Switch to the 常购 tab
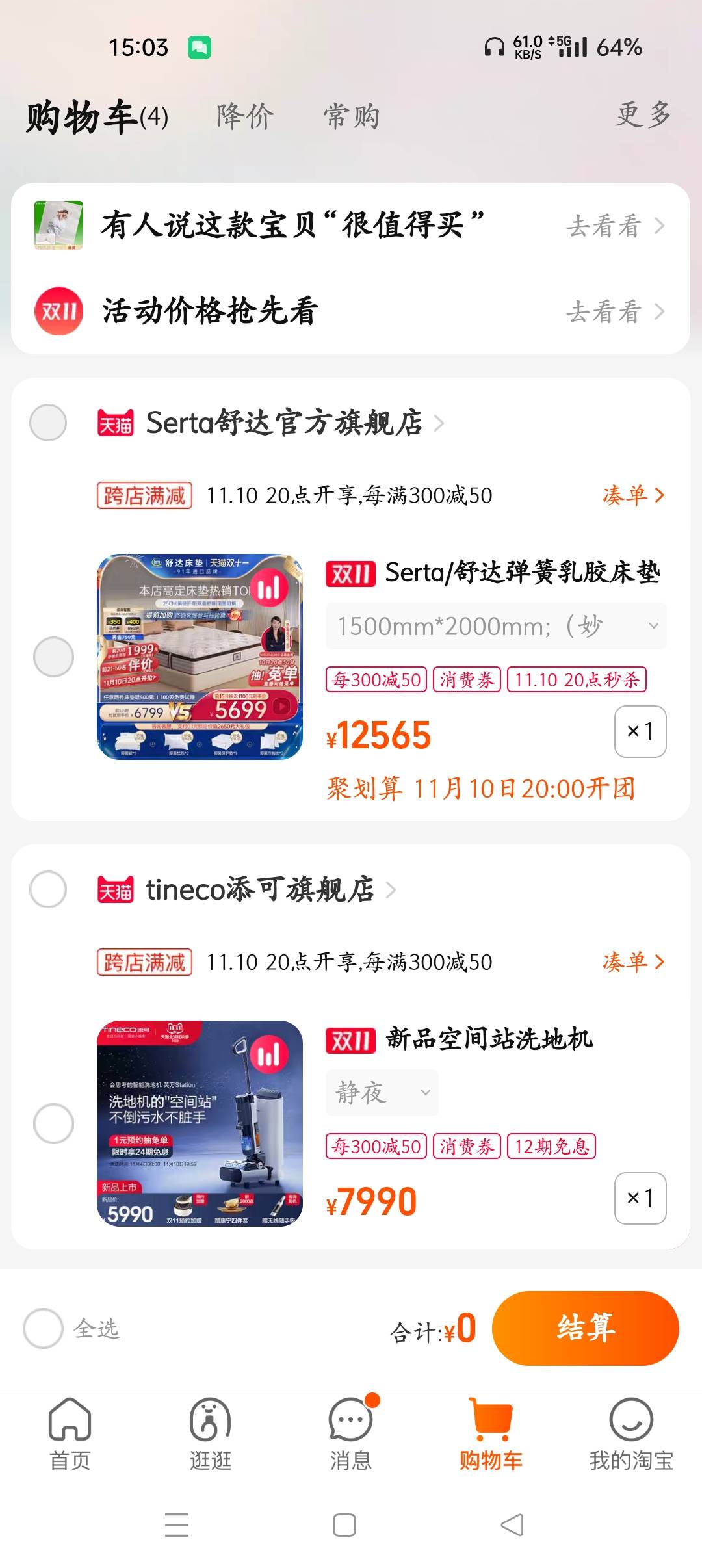This screenshot has width=702, height=1568. (x=351, y=117)
